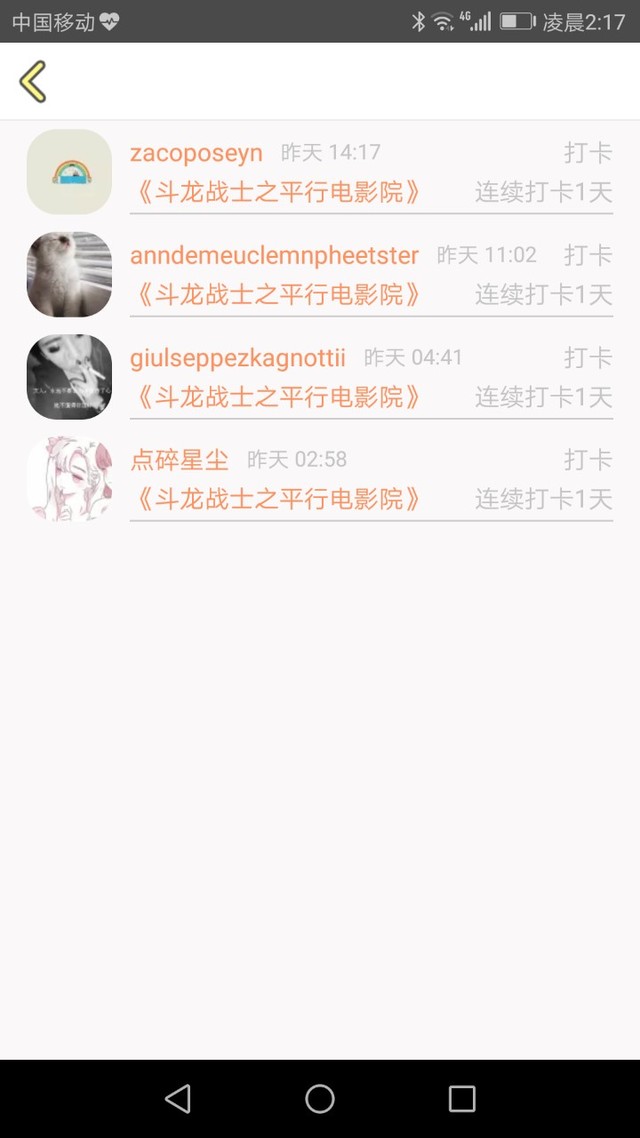The image size is (640, 1138).
Task: Open zacoposeyn's avatar
Action: click(x=69, y=172)
